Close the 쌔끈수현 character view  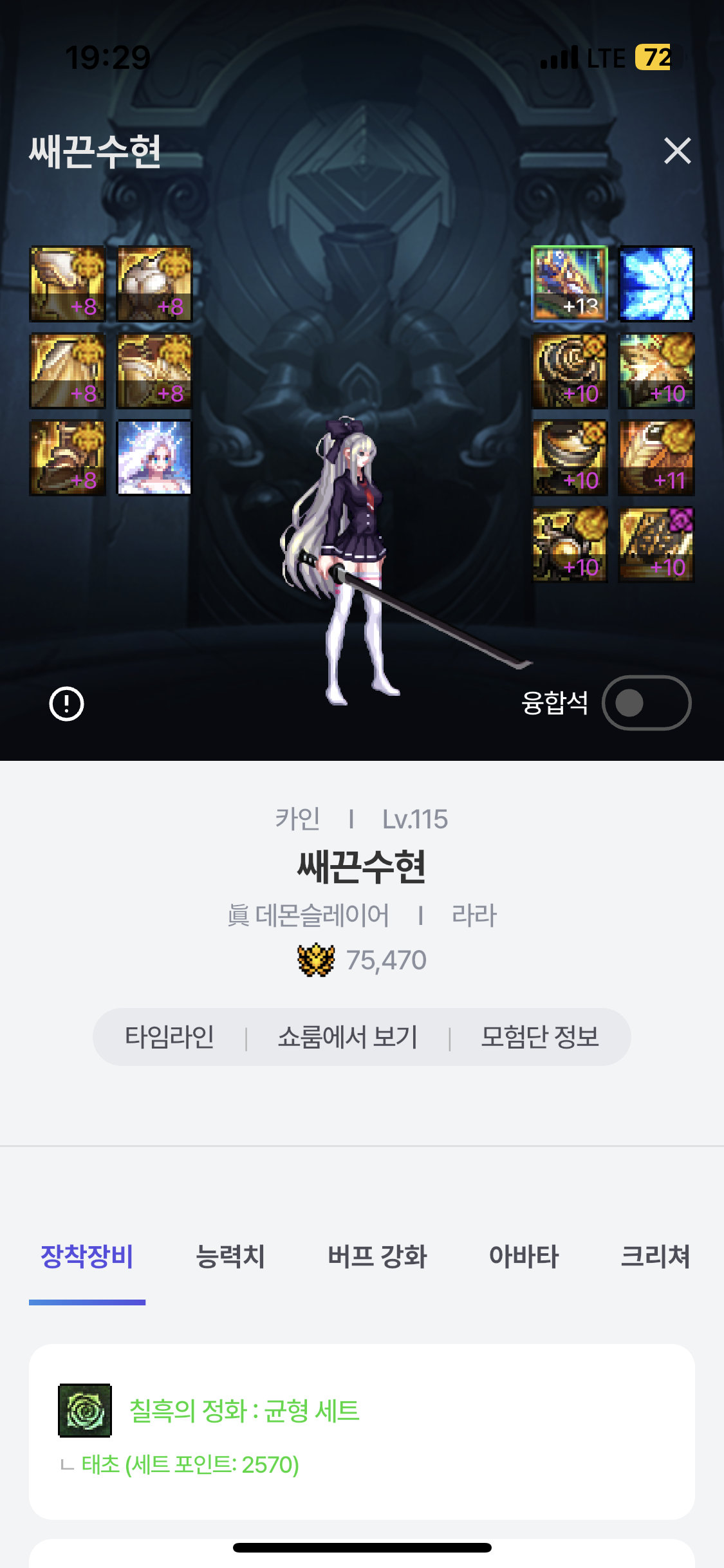point(677,151)
